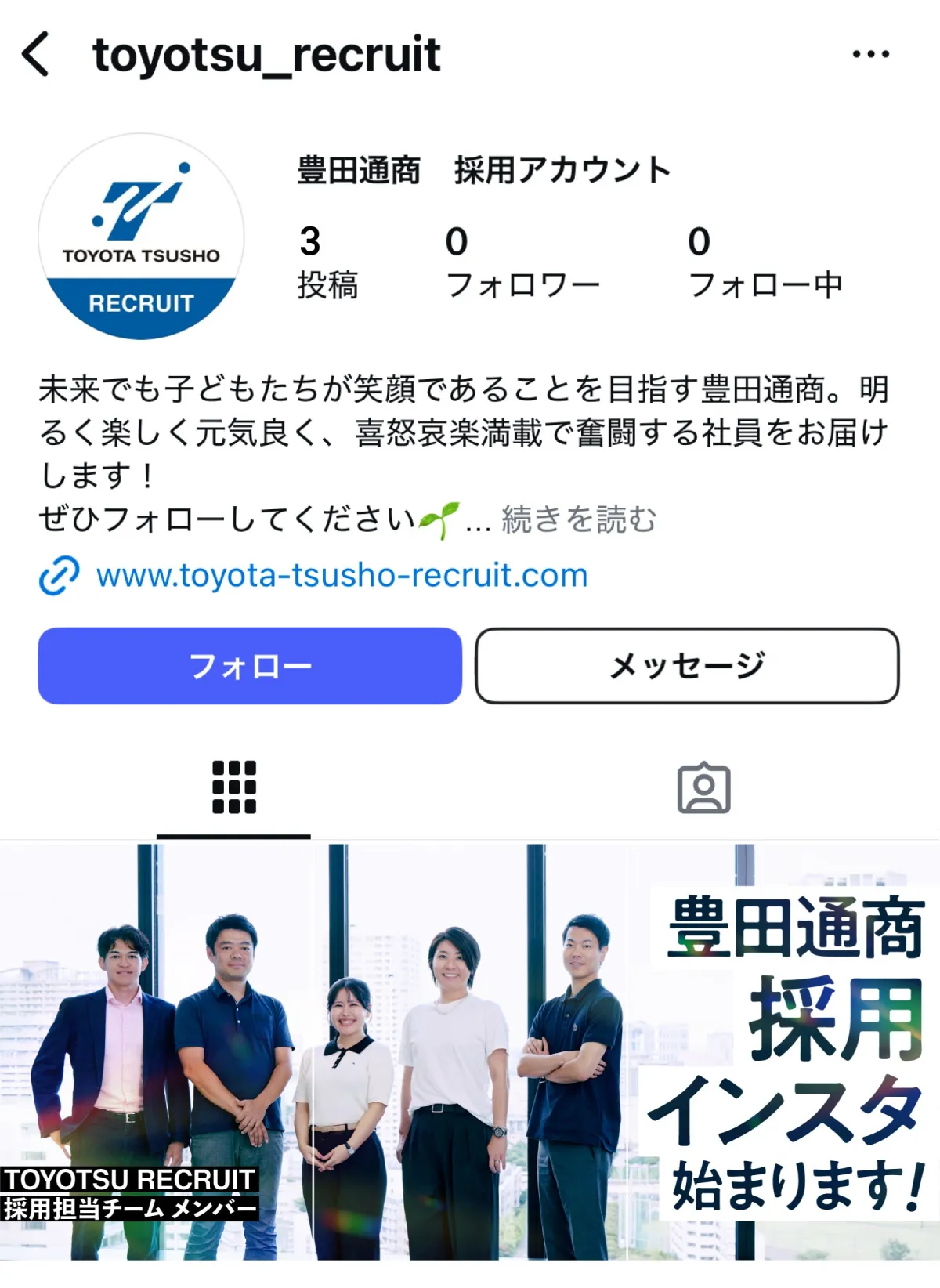Open the 採用担当チーム メンバー post
This screenshot has height=1288, width=940.
(x=157, y=1050)
